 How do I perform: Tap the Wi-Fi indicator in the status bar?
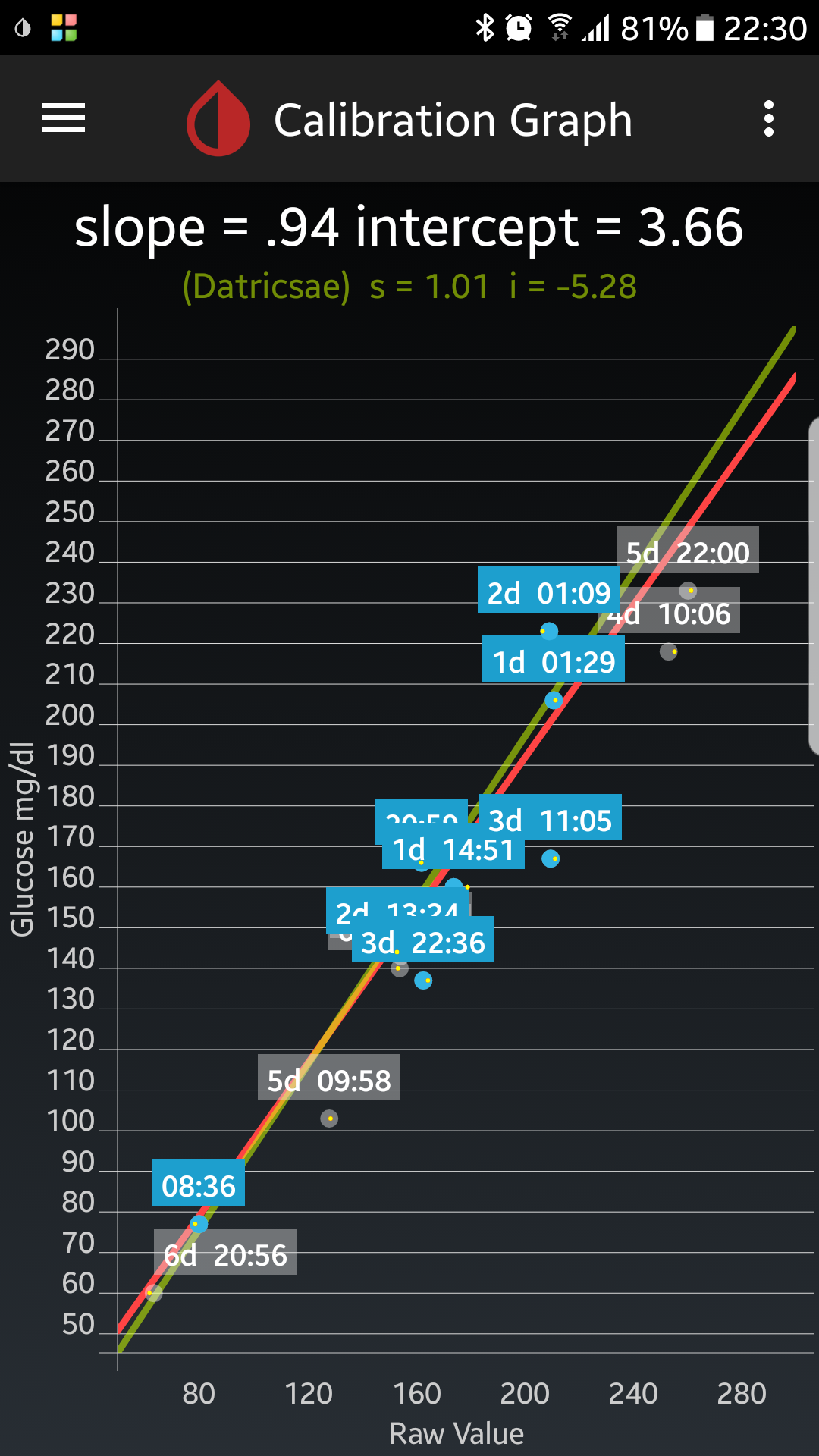pyautogui.click(x=561, y=27)
